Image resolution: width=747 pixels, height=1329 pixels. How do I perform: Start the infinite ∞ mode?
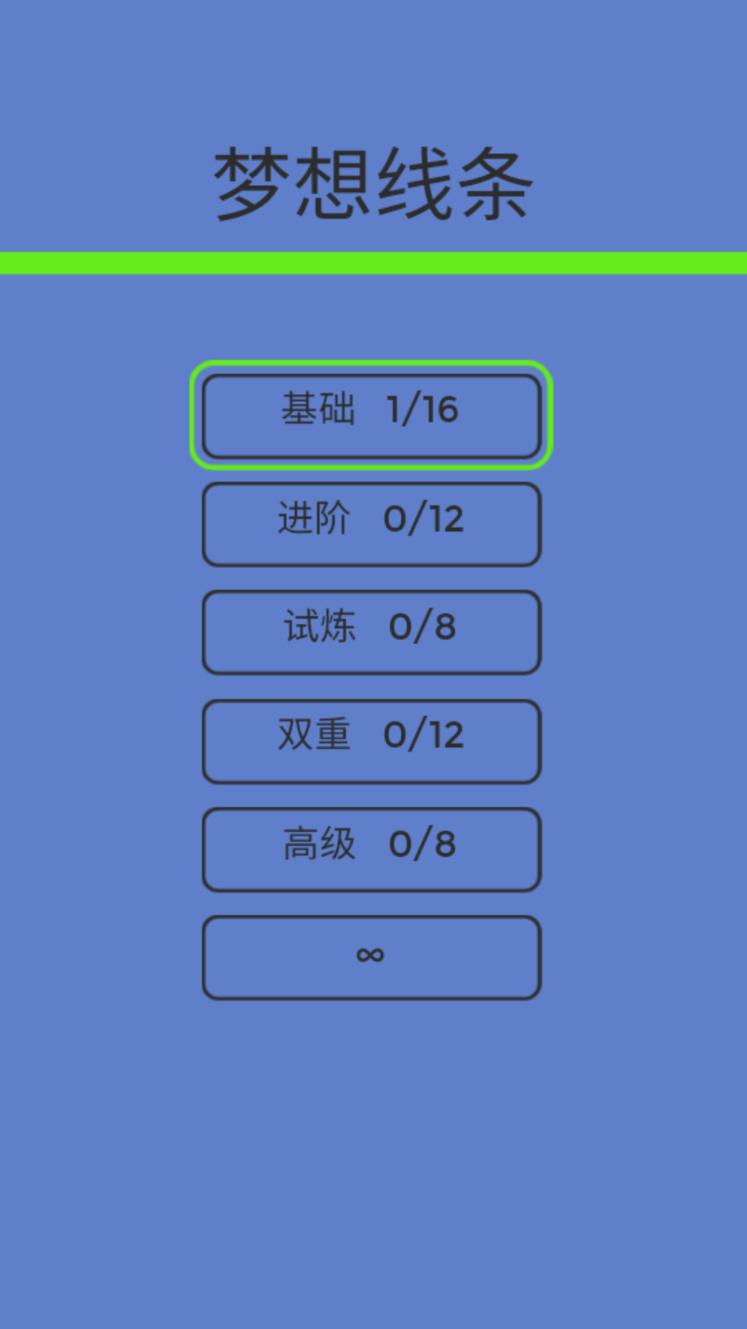371,957
